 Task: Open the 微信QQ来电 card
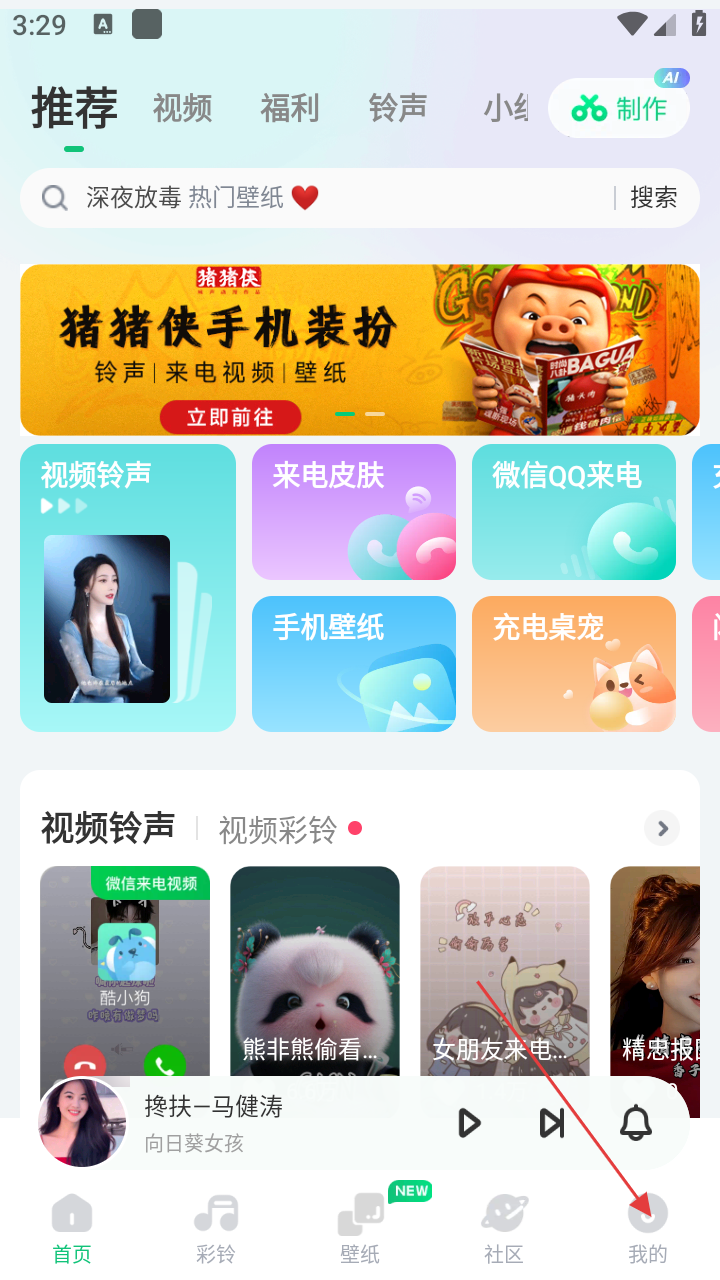click(574, 512)
